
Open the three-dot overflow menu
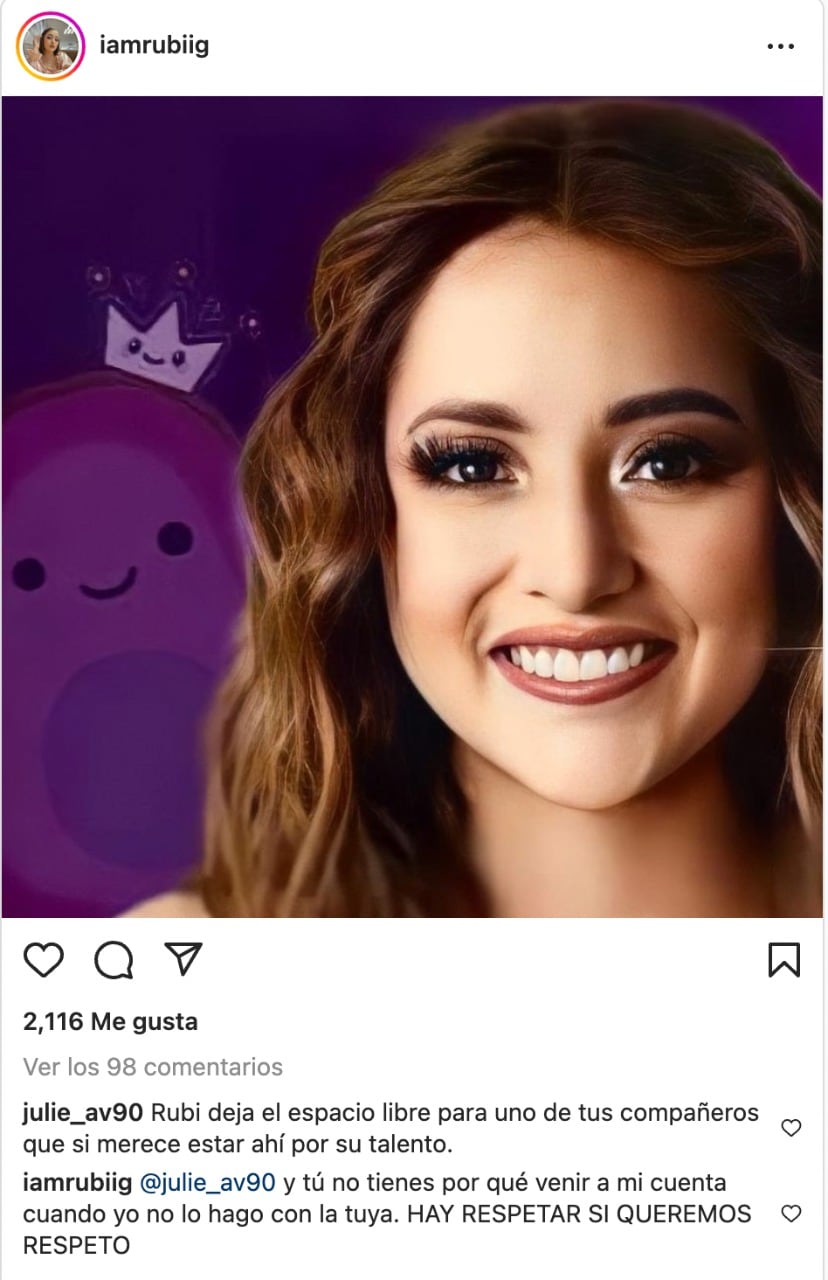click(780, 46)
